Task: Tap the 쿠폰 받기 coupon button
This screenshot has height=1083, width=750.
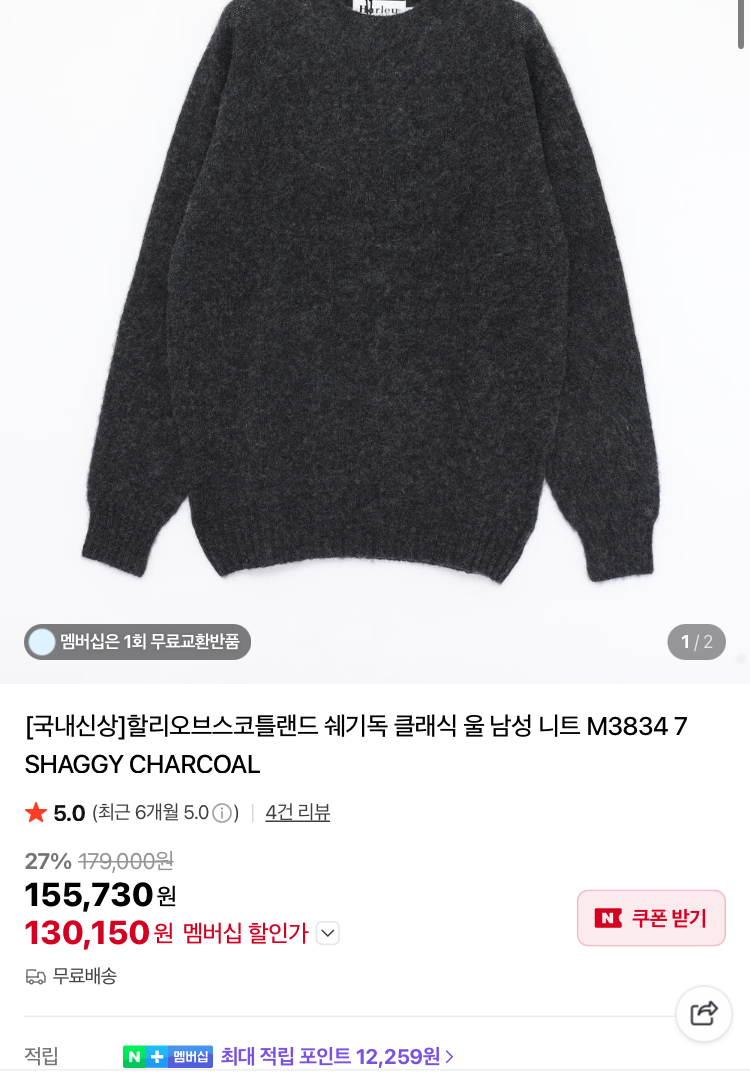Action: (x=651, y=918)
